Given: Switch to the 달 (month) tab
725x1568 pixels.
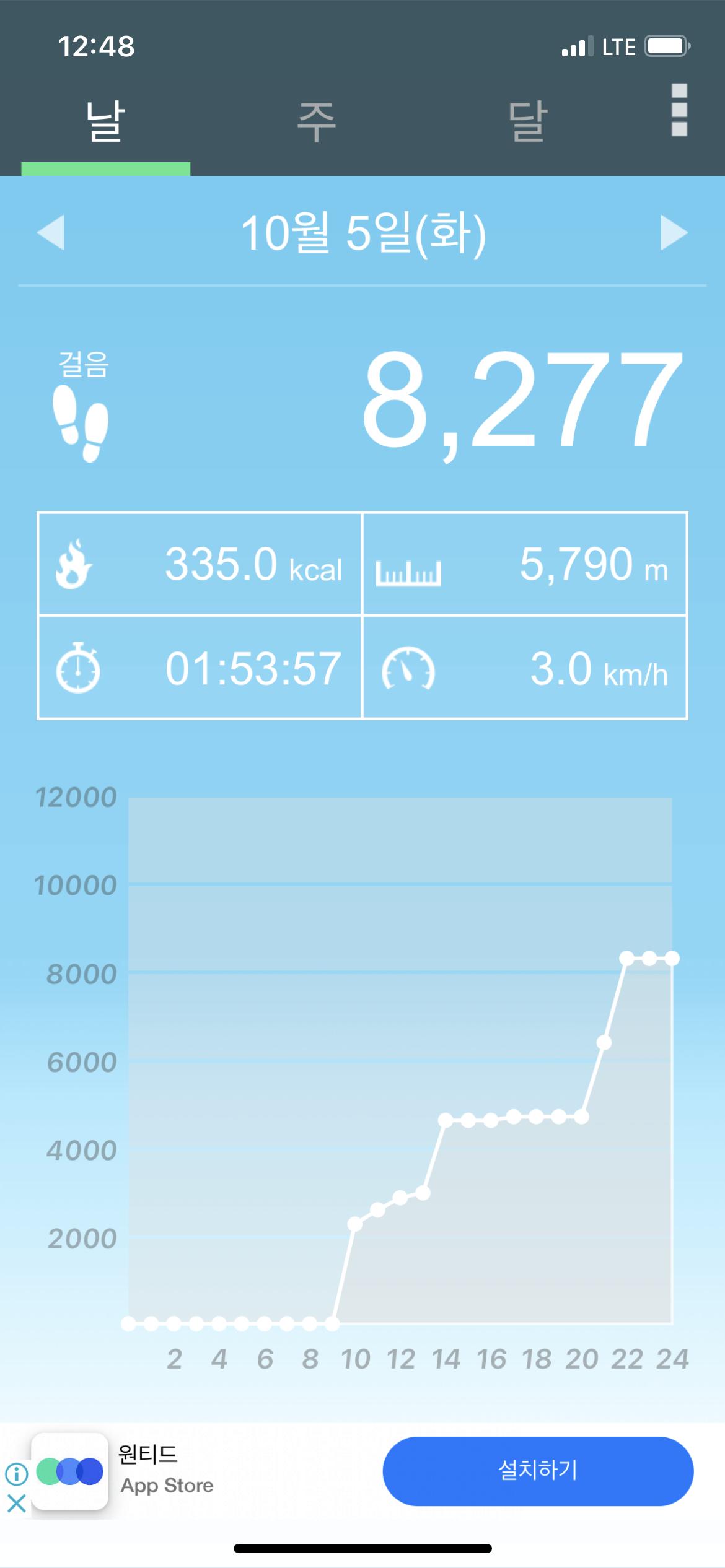Looking at the screenshot, I should pyautogui.click(x=527, y=122).
